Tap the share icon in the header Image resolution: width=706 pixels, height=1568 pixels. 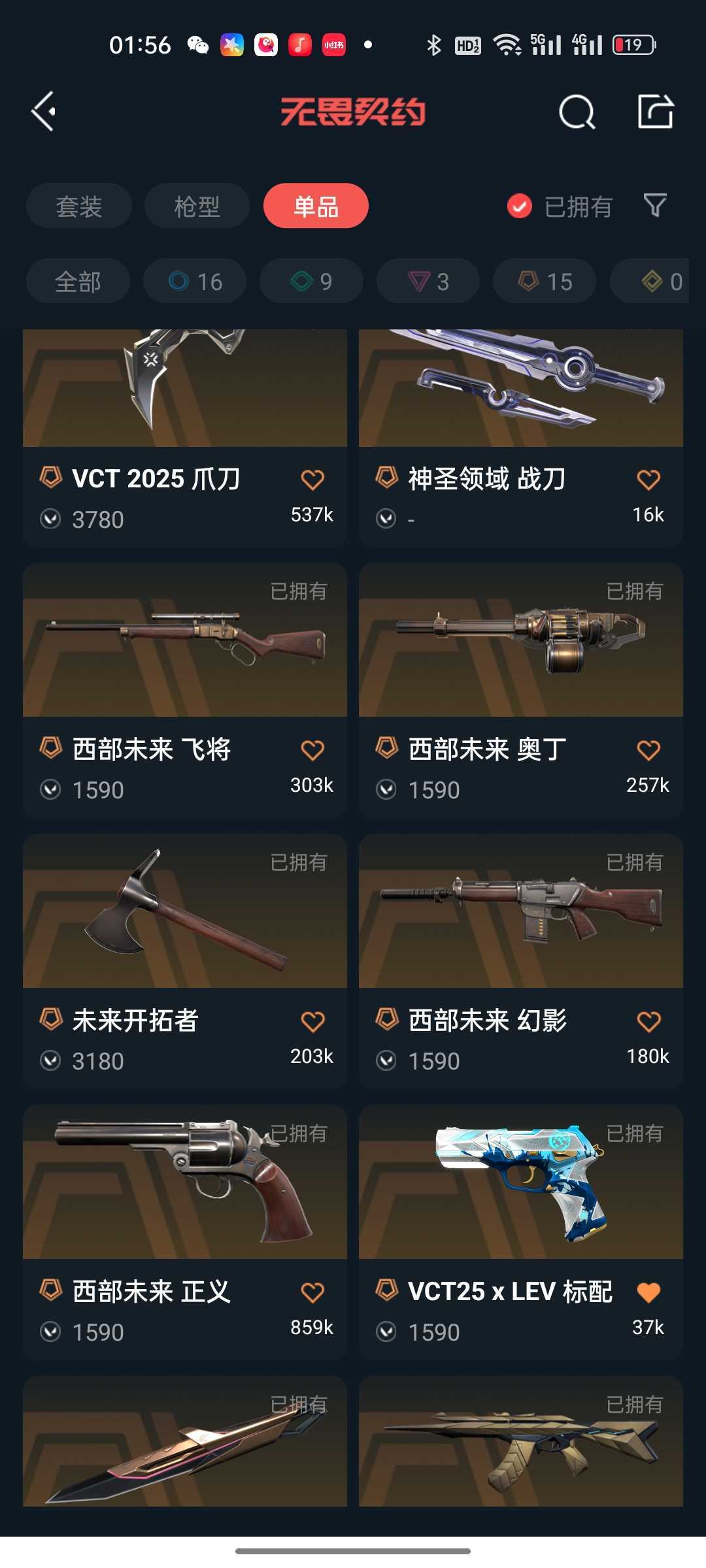pos(655,112)
